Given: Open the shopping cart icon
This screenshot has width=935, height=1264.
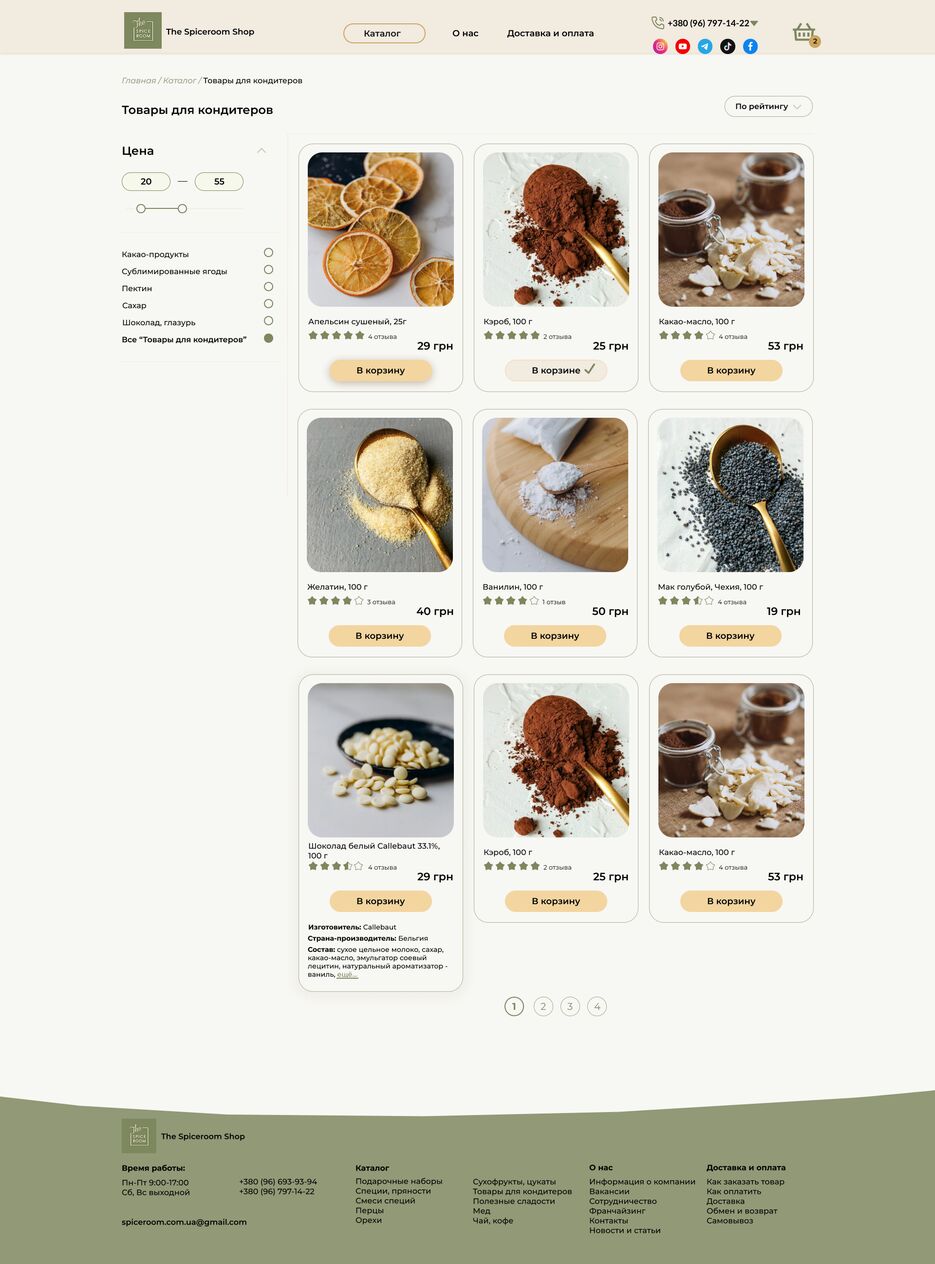Looking at the screenshot, I should coord(804,32).
